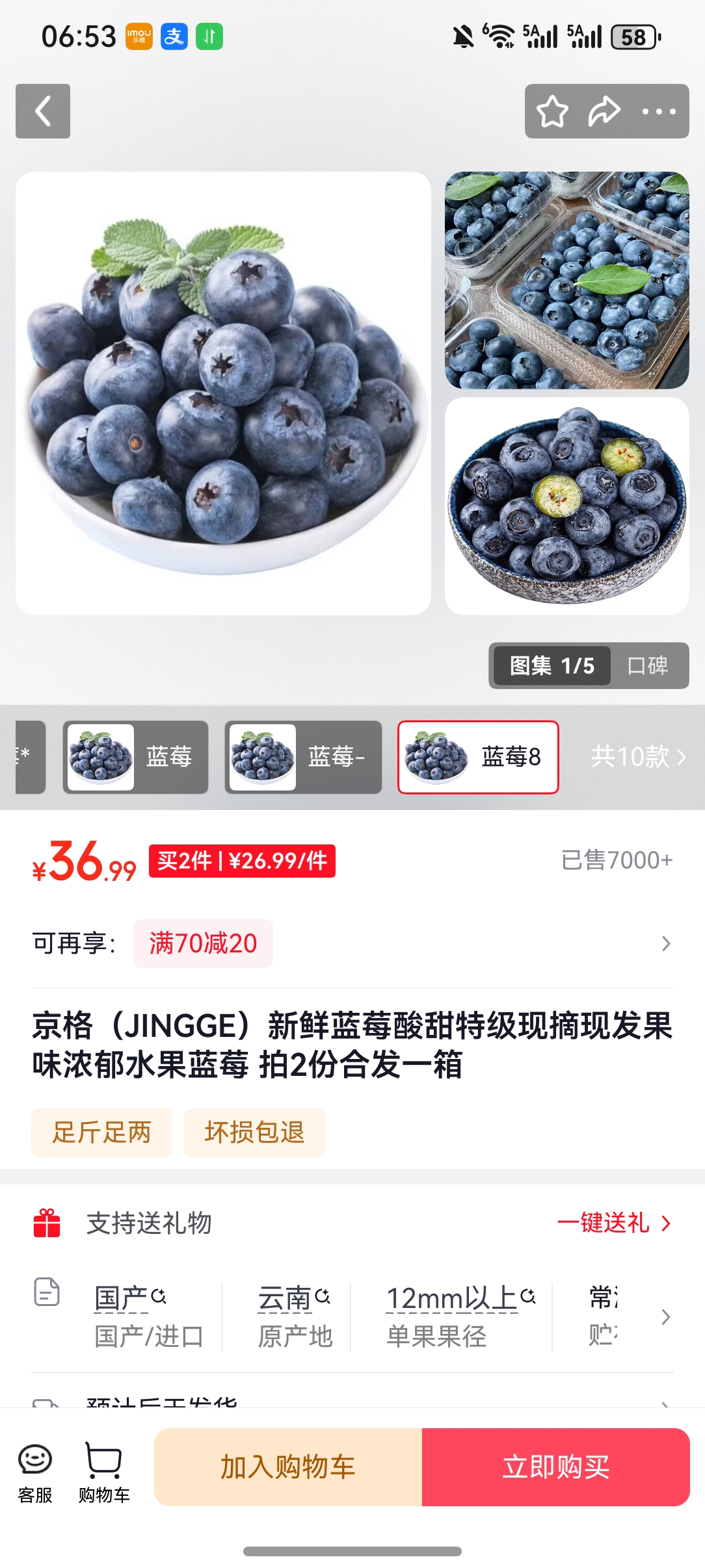Tap the gift icon beside 支持送礼物
The height and width of the screenshot is (1568, 705).
click(46, 1223)
